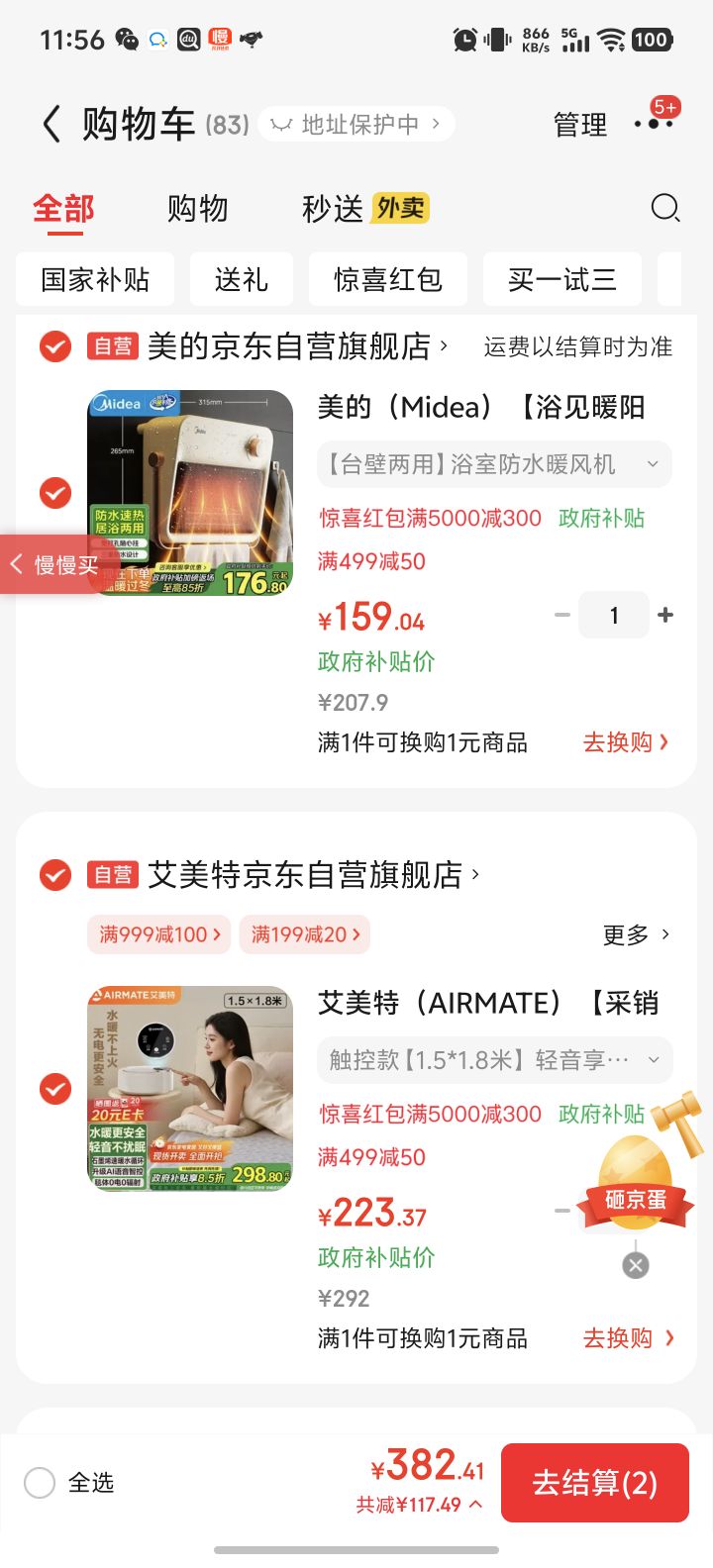Open search from the cart page
This screenshot has width=713, height=1568.
(664, 209)
